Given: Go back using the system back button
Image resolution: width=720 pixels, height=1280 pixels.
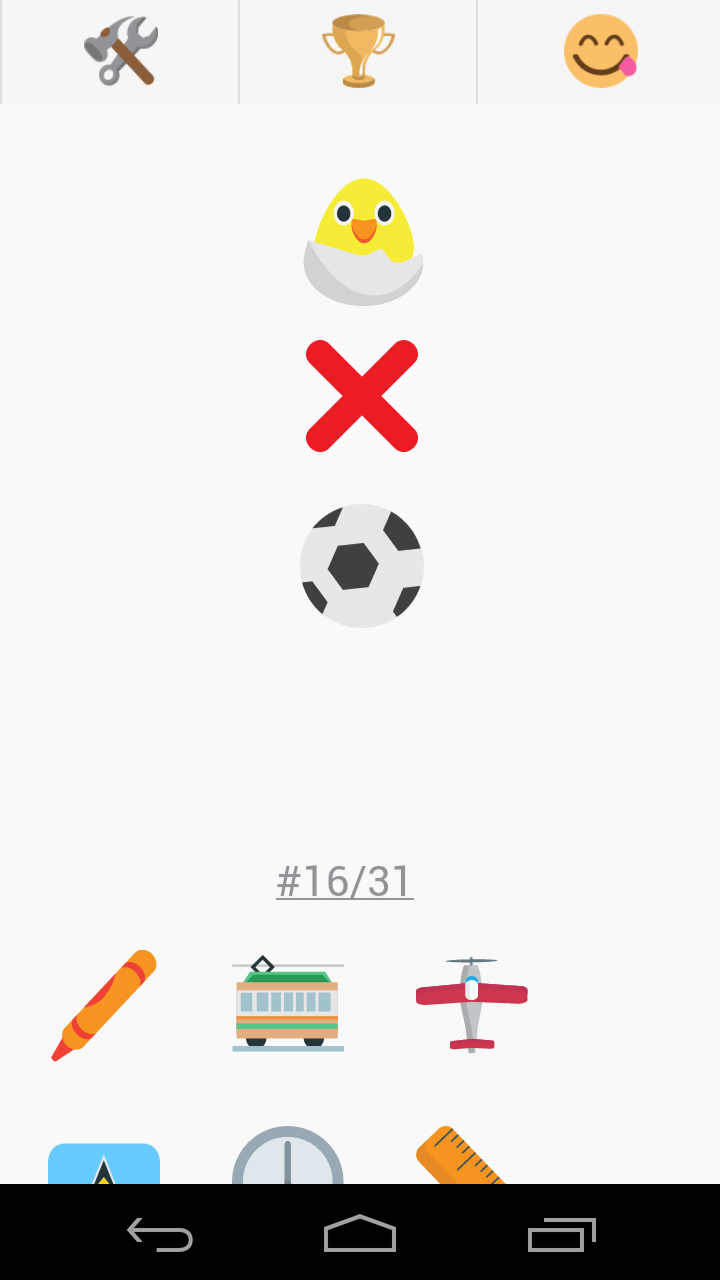Looking at the screenshot, I should click(160, 1235).
